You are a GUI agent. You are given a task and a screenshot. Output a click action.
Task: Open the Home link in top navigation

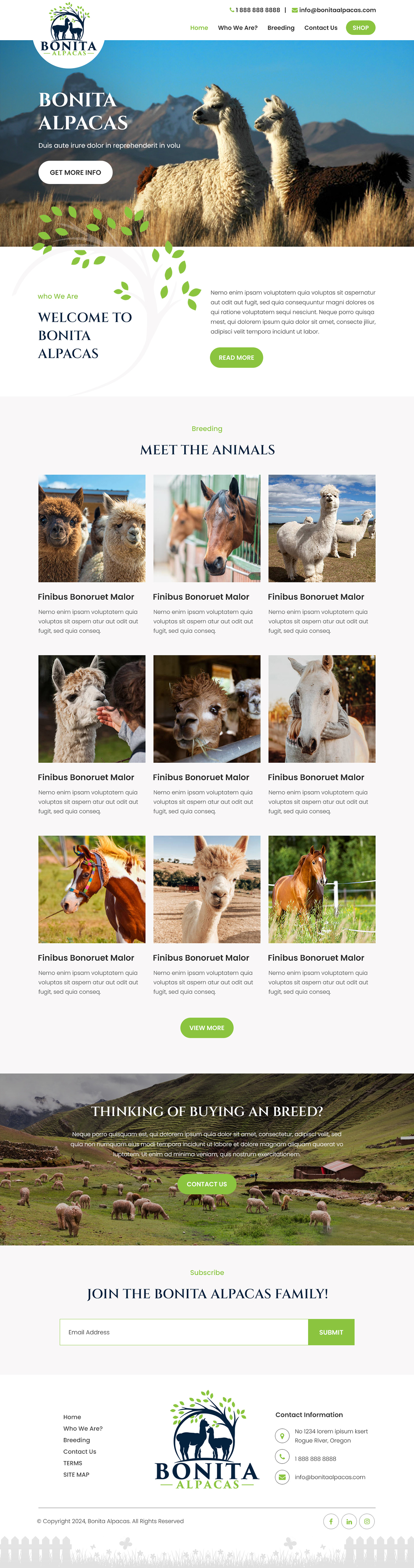point(198,28)
